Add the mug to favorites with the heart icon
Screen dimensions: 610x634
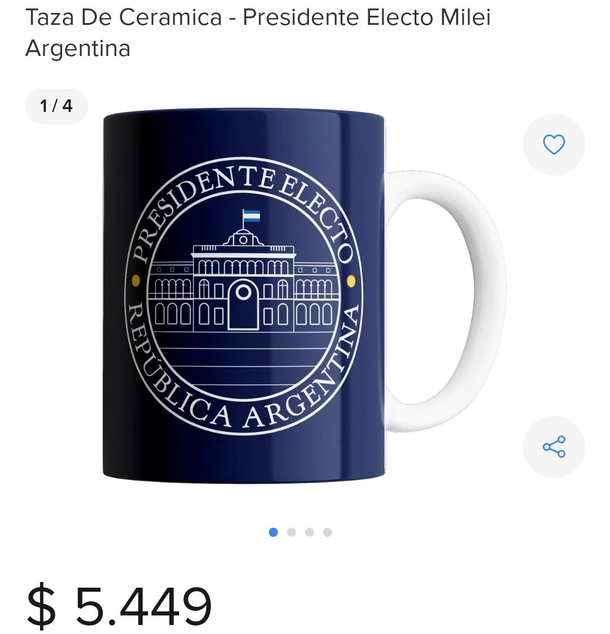pos(554,144)
